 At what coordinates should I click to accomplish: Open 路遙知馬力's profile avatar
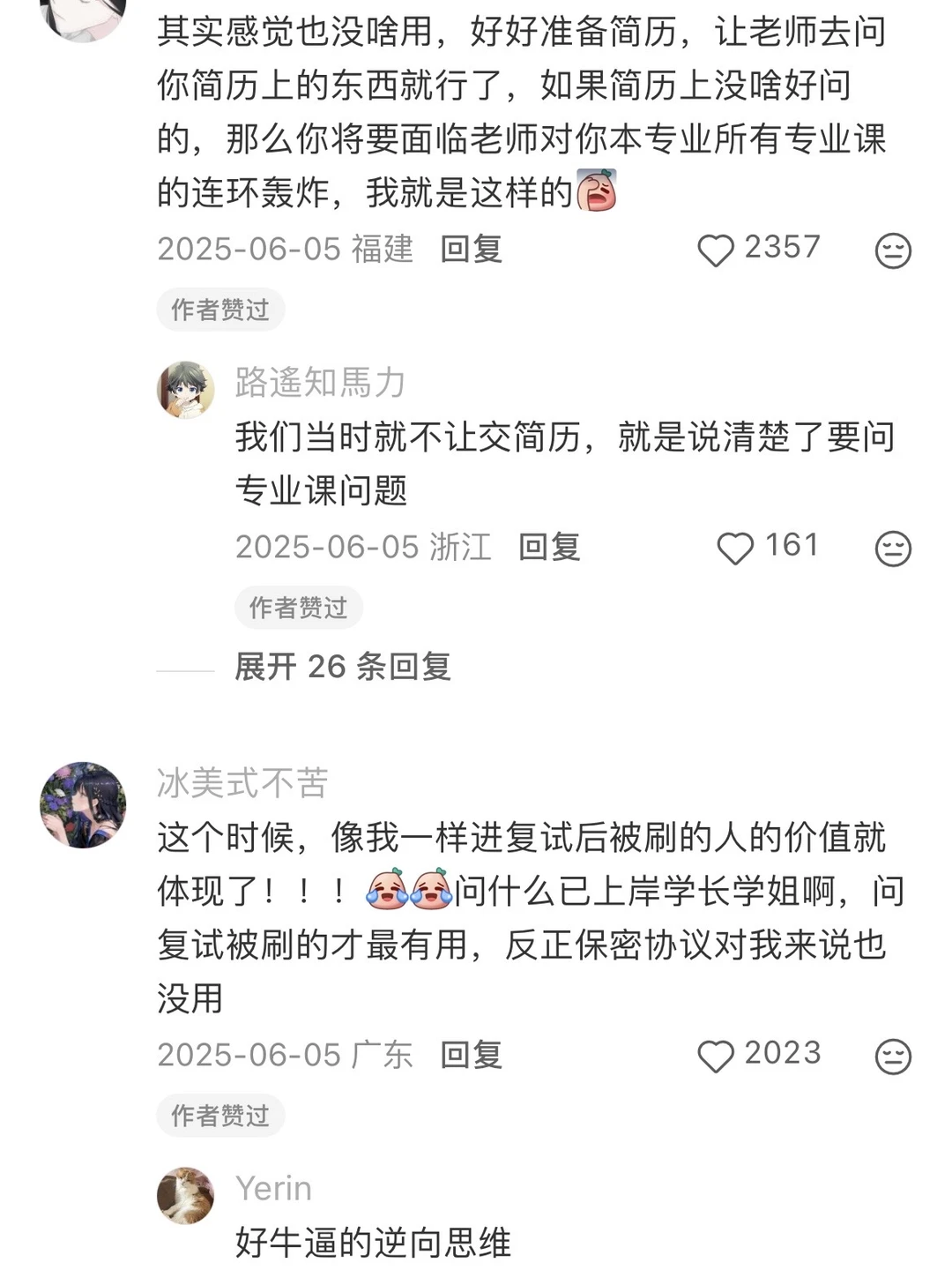[185, 384]
